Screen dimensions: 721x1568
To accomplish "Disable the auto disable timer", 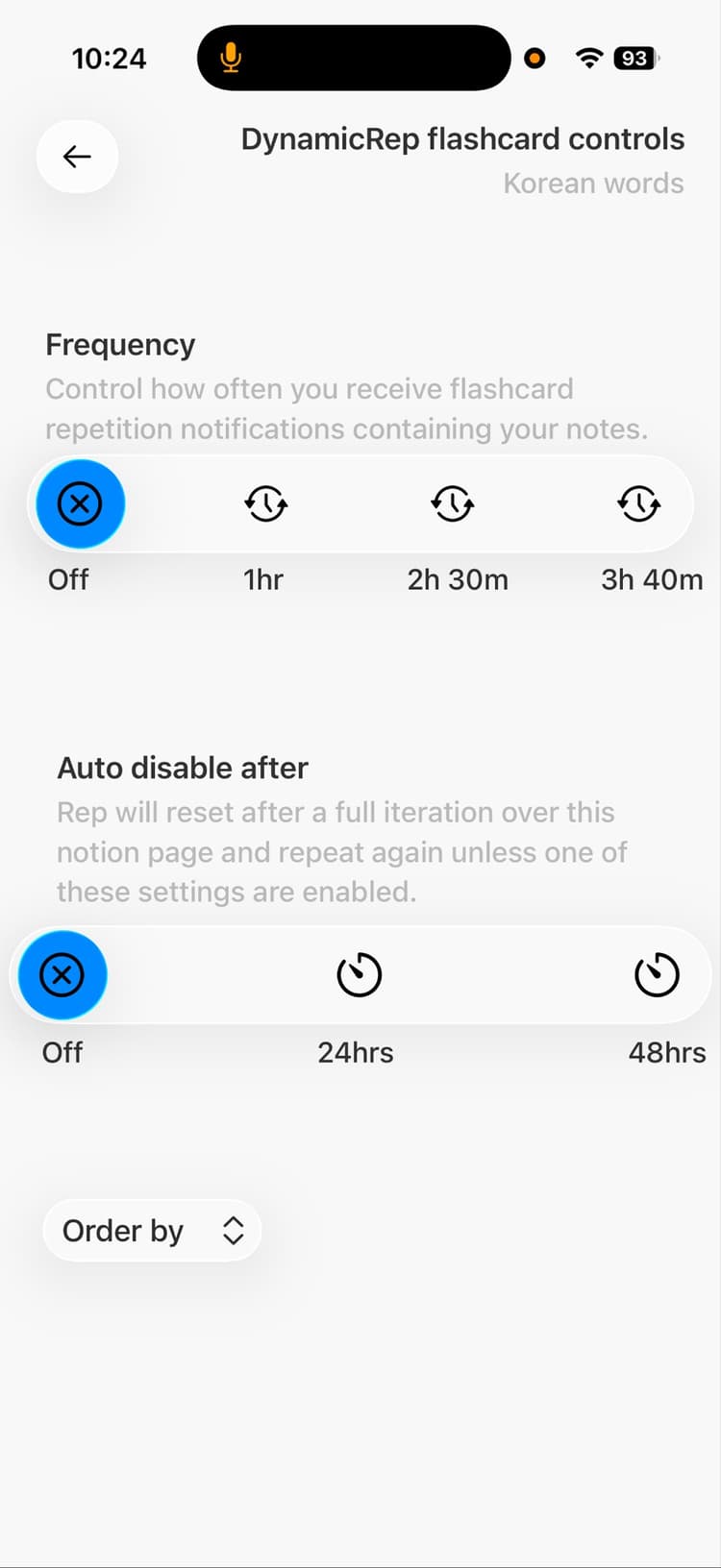I will [62, 974].
